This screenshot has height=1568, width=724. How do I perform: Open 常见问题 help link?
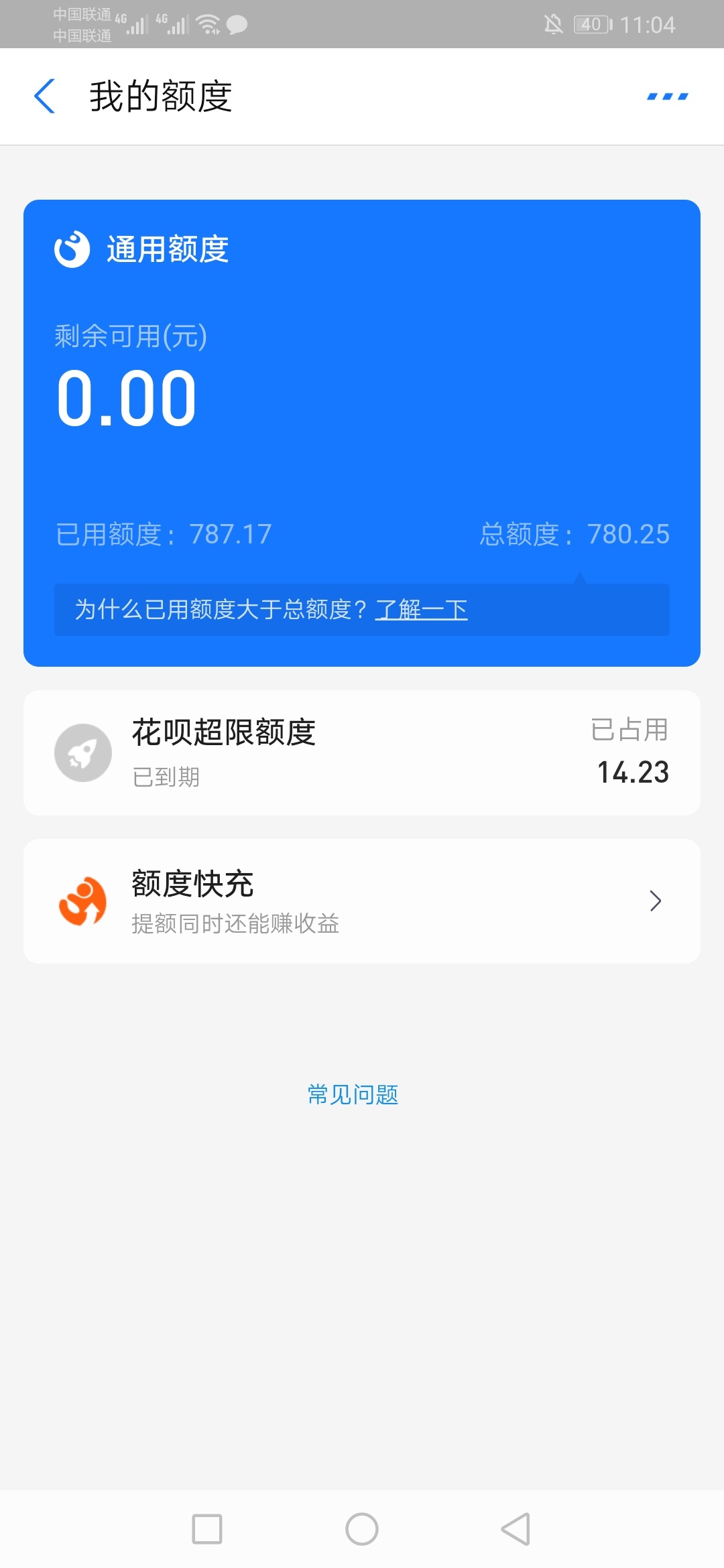pos(353,1095)
